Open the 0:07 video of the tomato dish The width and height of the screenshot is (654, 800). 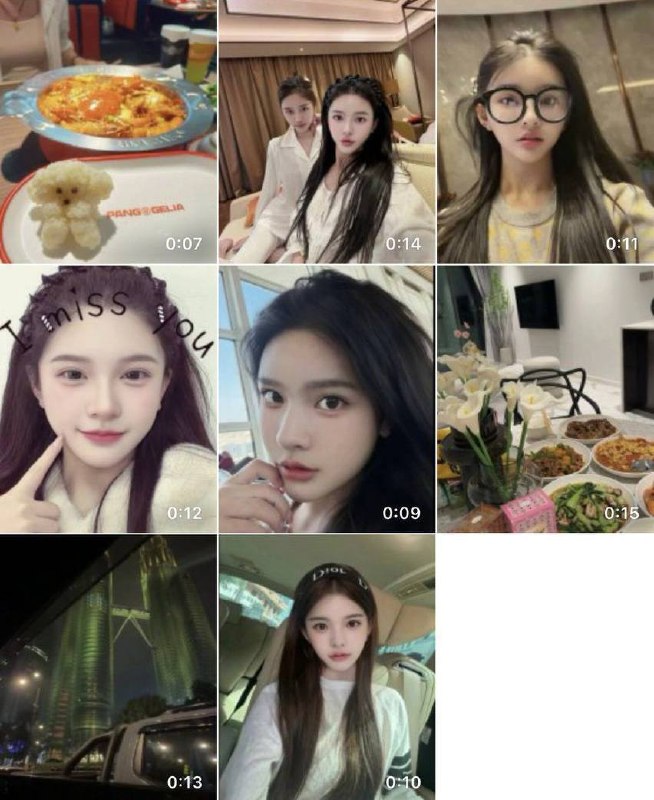108,131
